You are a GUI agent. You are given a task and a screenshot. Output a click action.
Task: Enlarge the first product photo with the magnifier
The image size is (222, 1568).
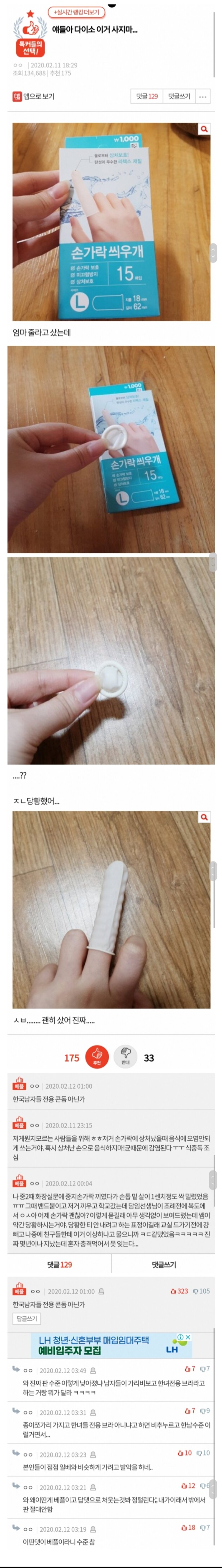tap(204, 129)
